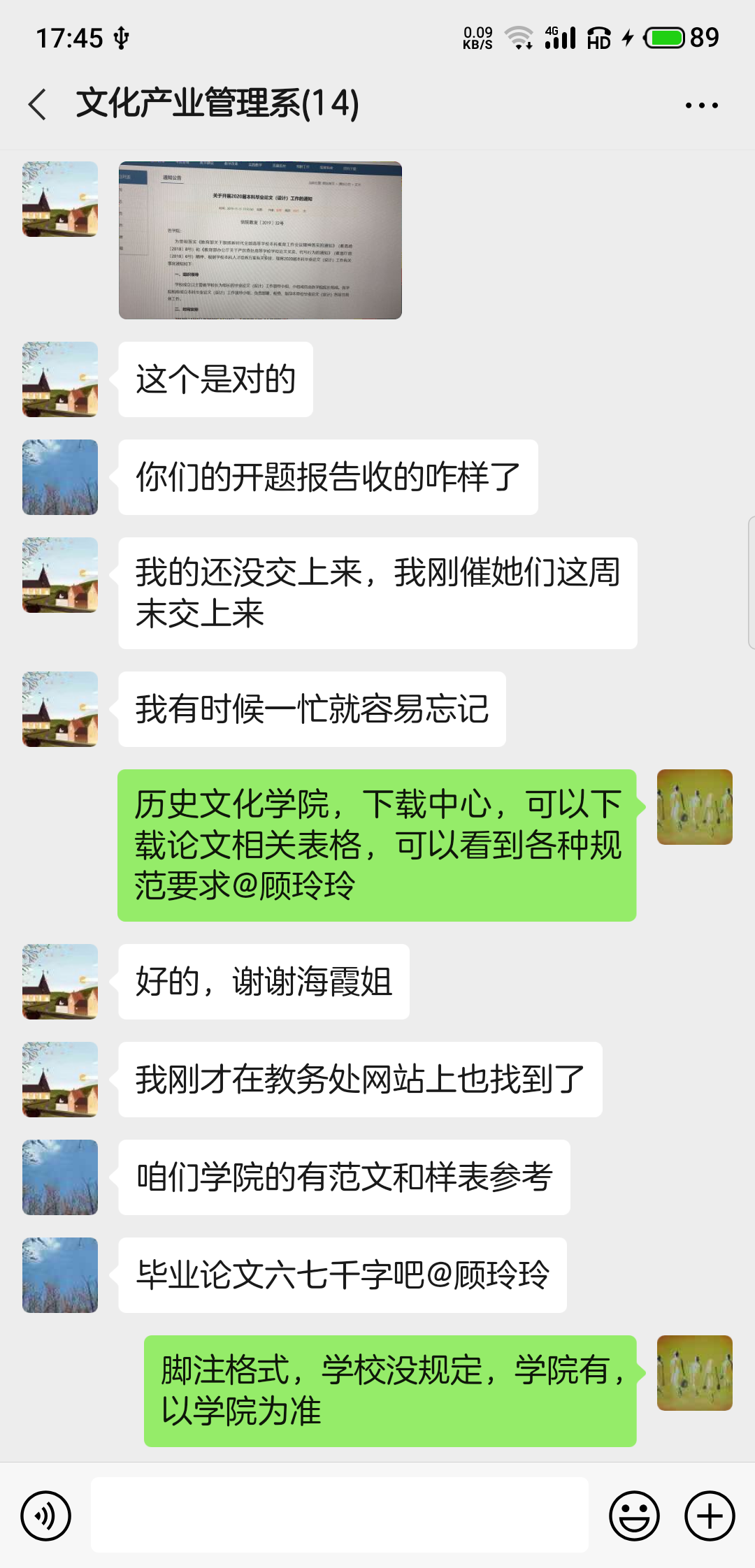The width and height of the screenshot is (755, 1568).
Task: Go back from the 文化产业管理系 group chat
Action: coord(38,105)
